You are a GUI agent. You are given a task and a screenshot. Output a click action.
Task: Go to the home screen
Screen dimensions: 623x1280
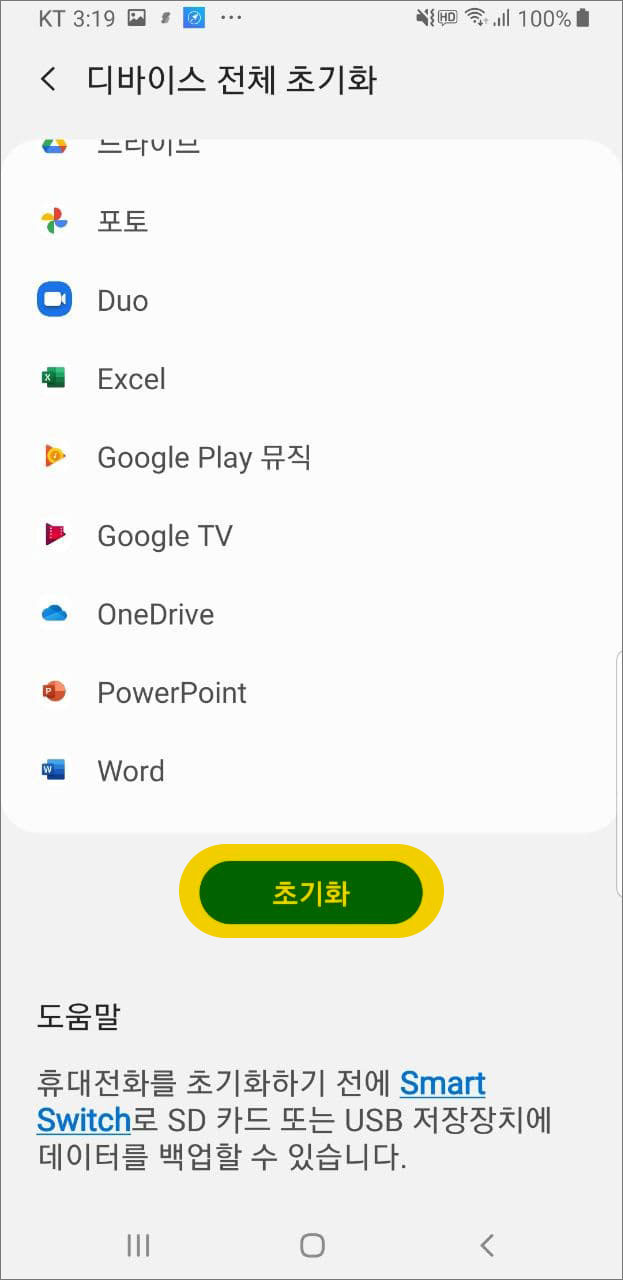pos(312,1245)
